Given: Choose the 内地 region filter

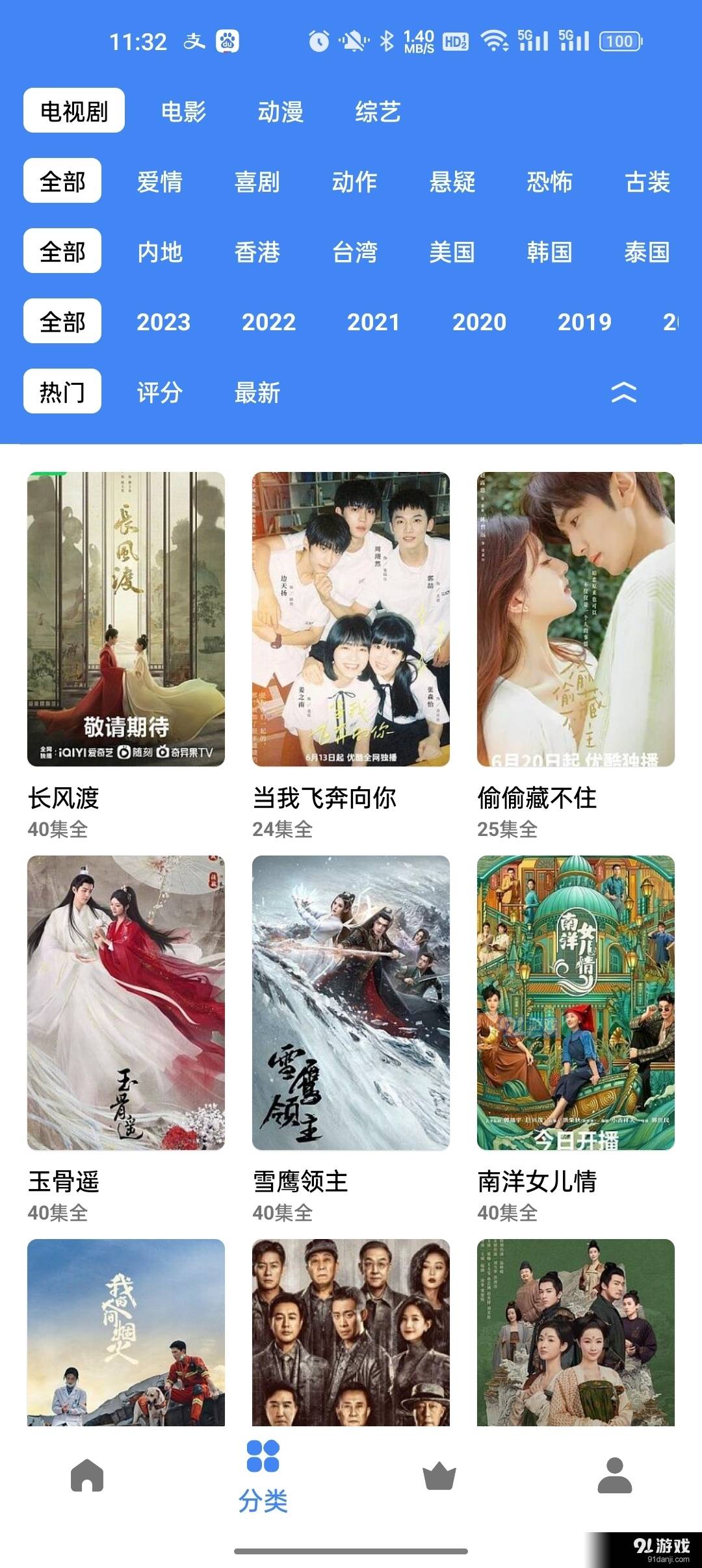Looking at the screenshot, I should 159,252.
